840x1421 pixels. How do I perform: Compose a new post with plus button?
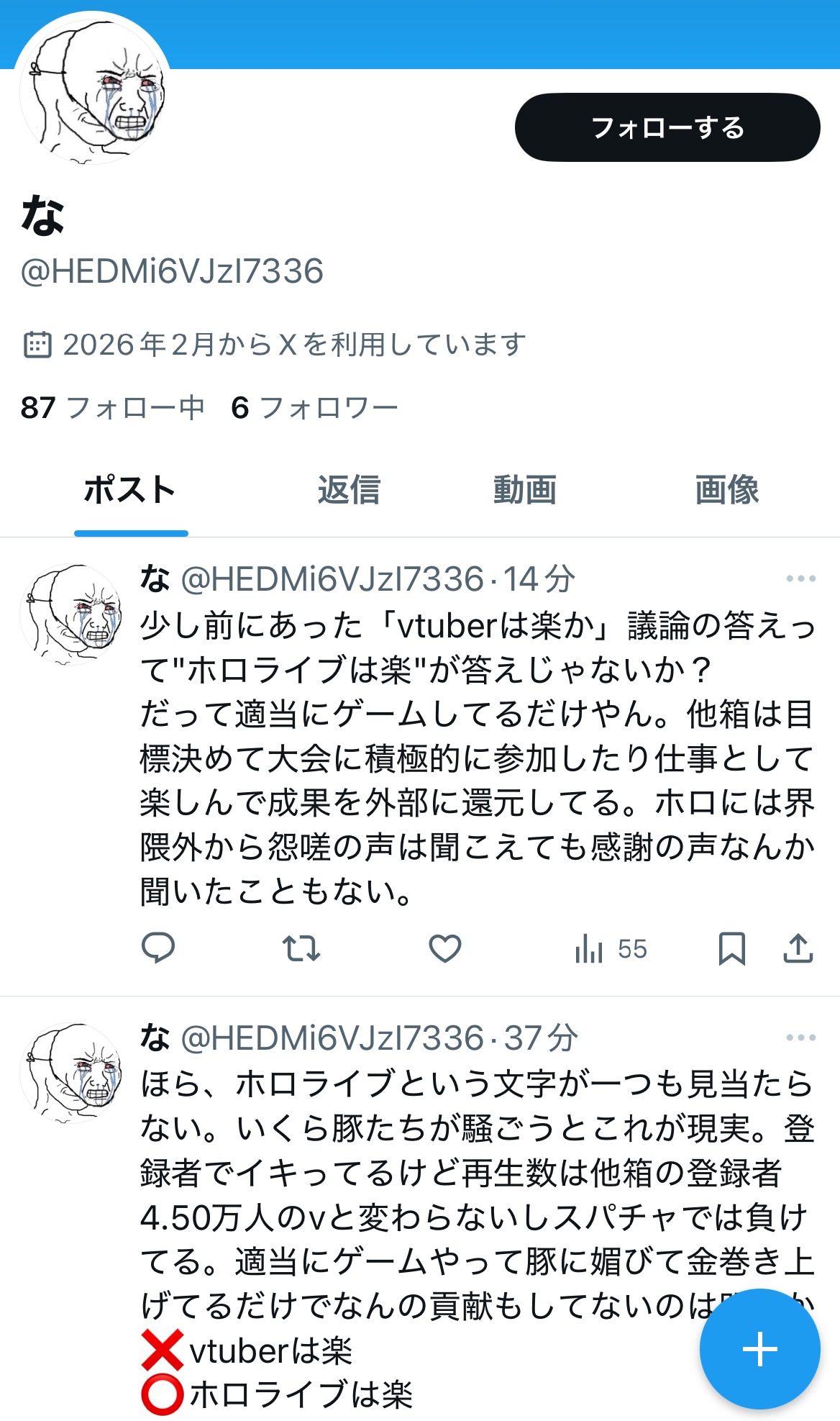coord(759,1349)
